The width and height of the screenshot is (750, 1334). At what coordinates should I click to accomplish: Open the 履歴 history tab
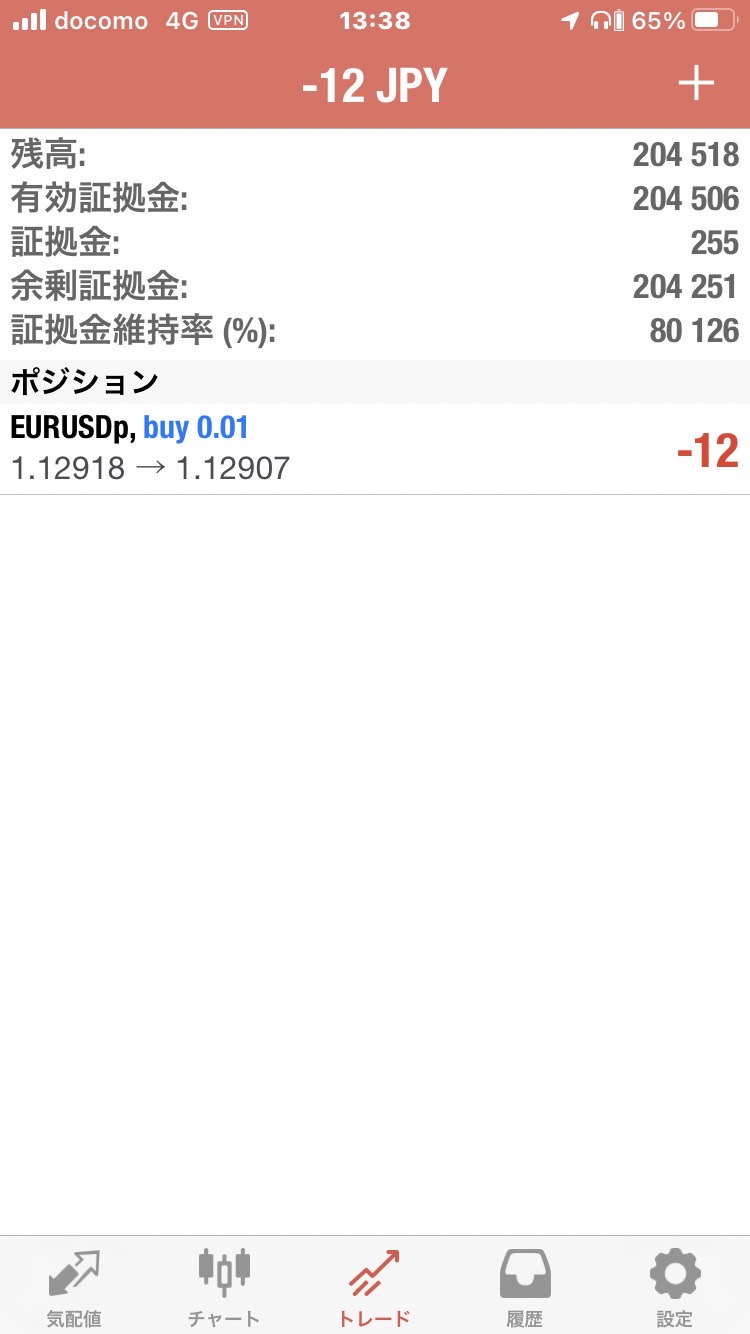click(x=524, y=1286)
